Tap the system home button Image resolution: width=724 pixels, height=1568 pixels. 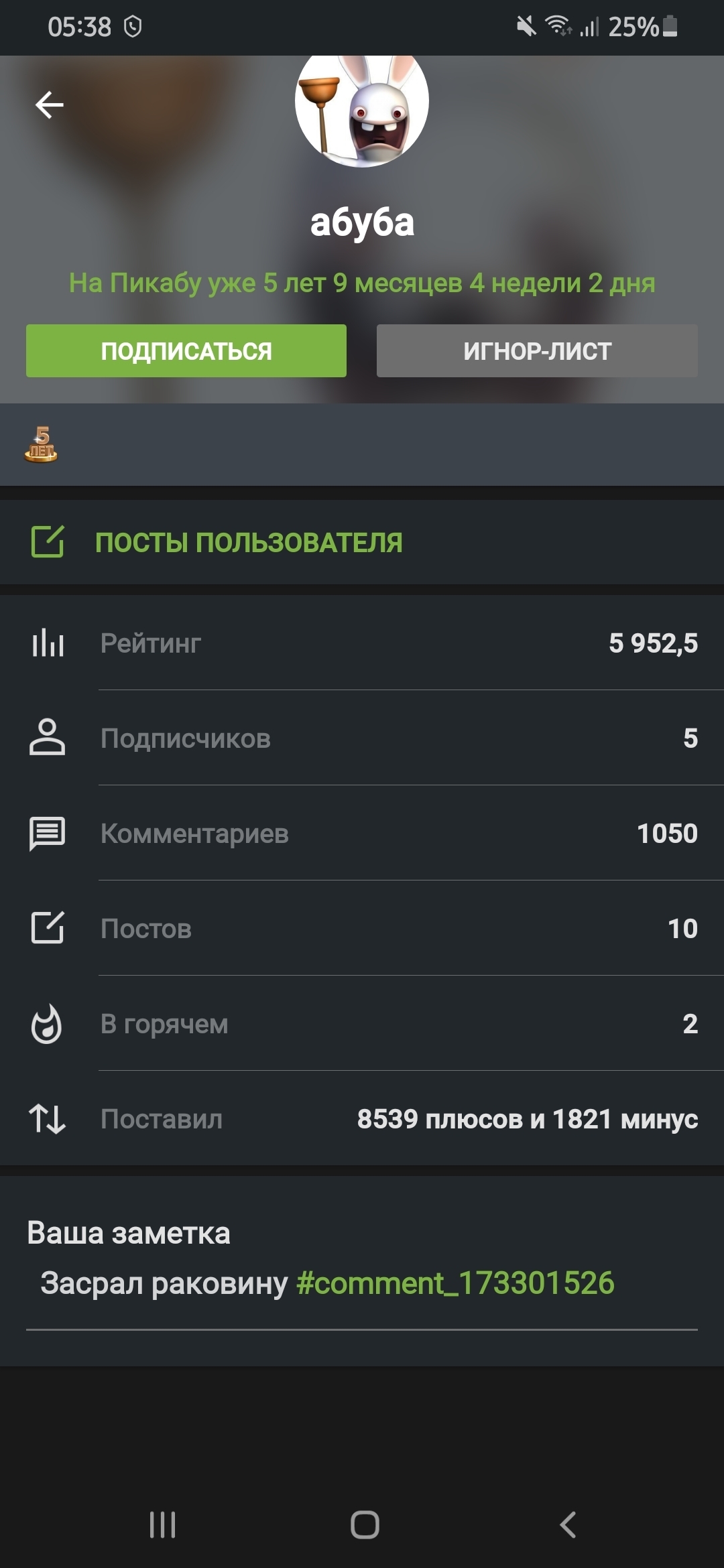365,1524
